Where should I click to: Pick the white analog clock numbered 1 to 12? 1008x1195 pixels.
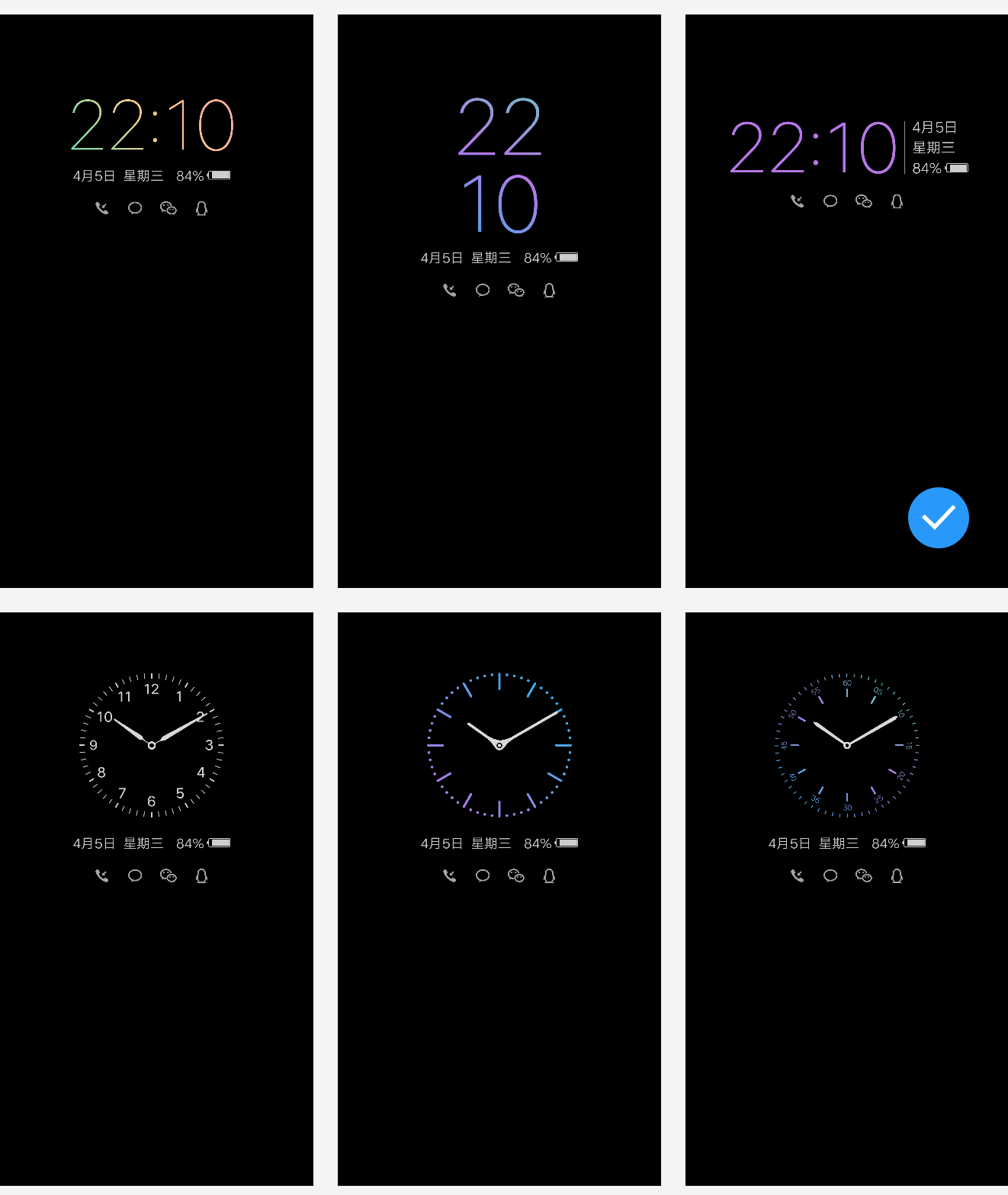click(x=156, y=898)
